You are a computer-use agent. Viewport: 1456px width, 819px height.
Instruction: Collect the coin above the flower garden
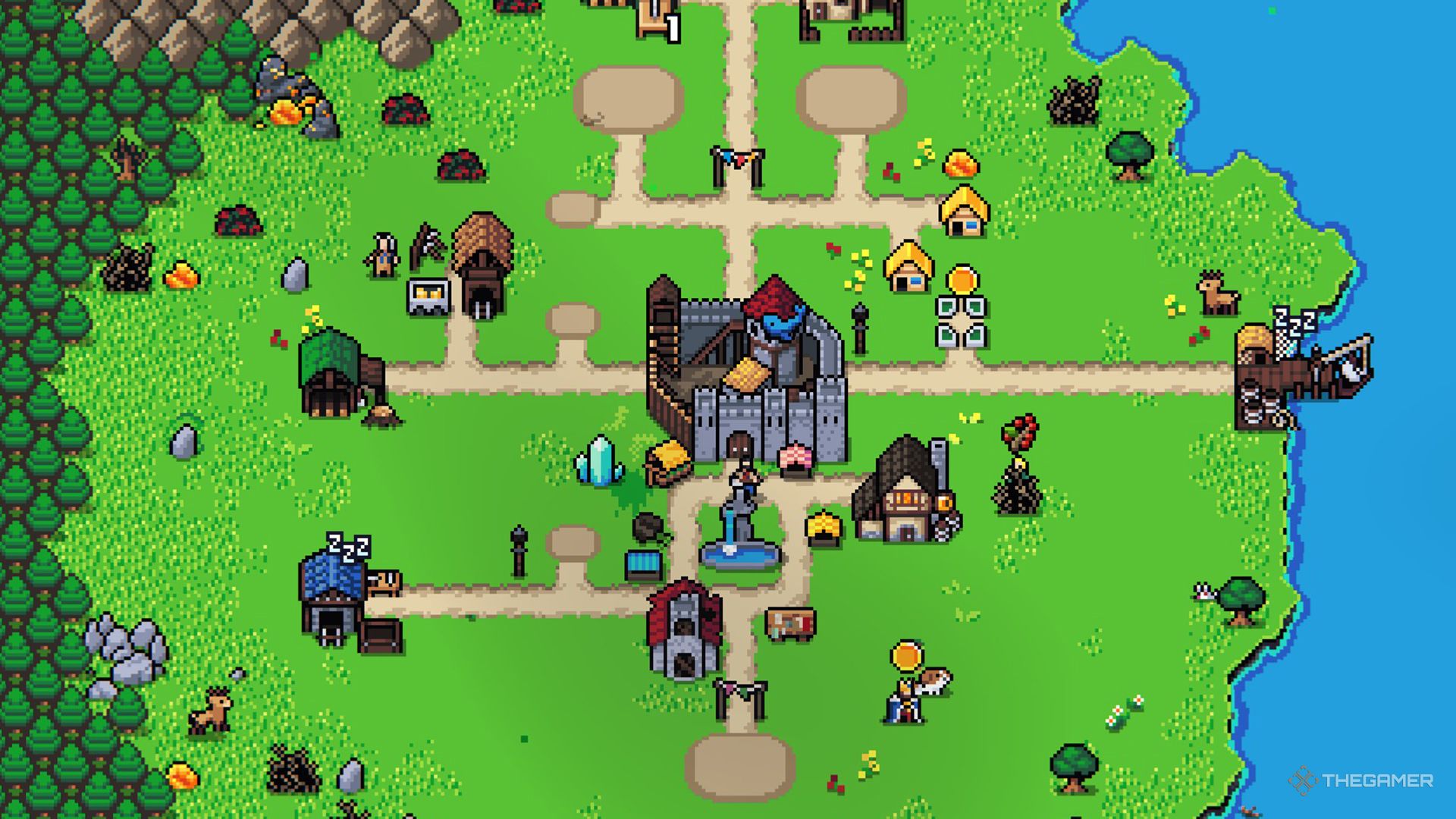962,280
